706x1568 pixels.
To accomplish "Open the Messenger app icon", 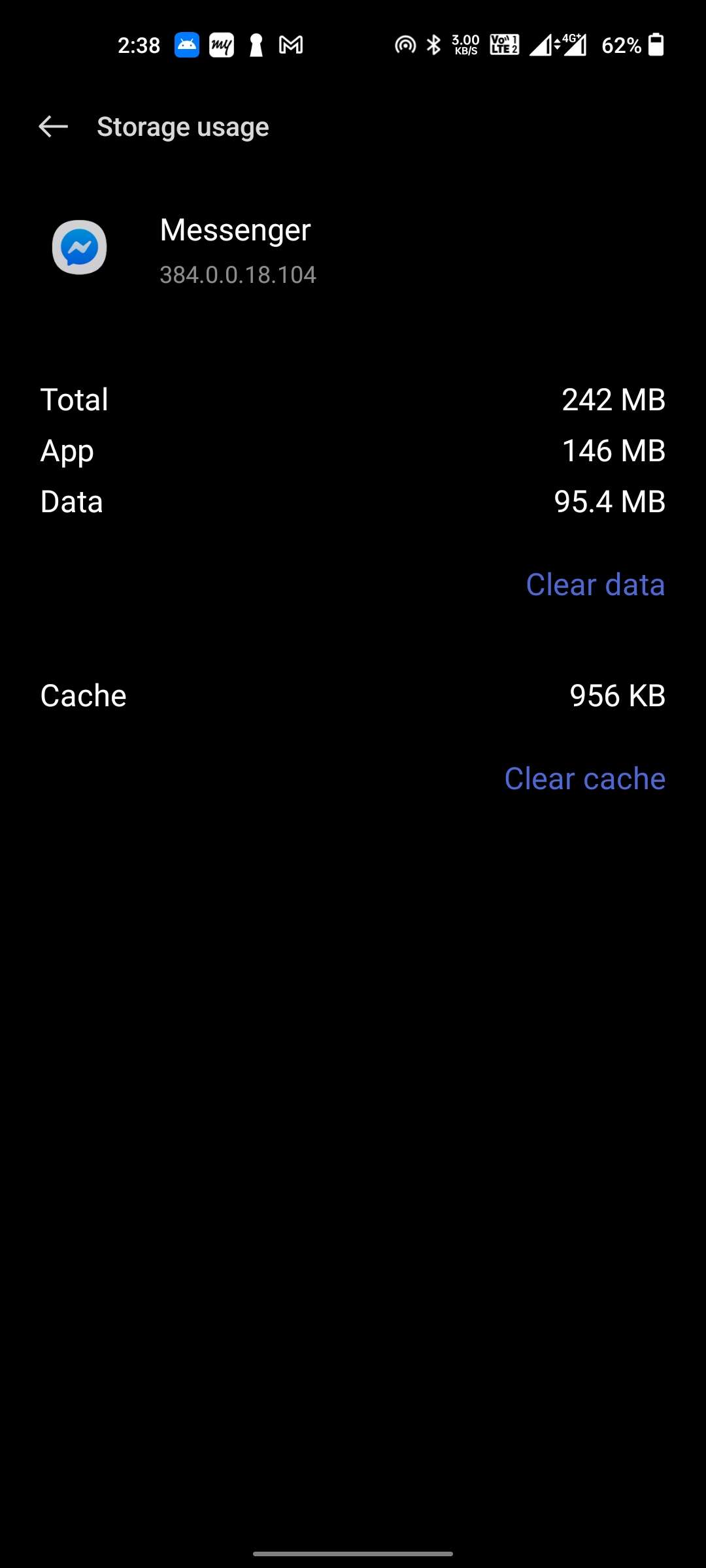I will (78, 247).
